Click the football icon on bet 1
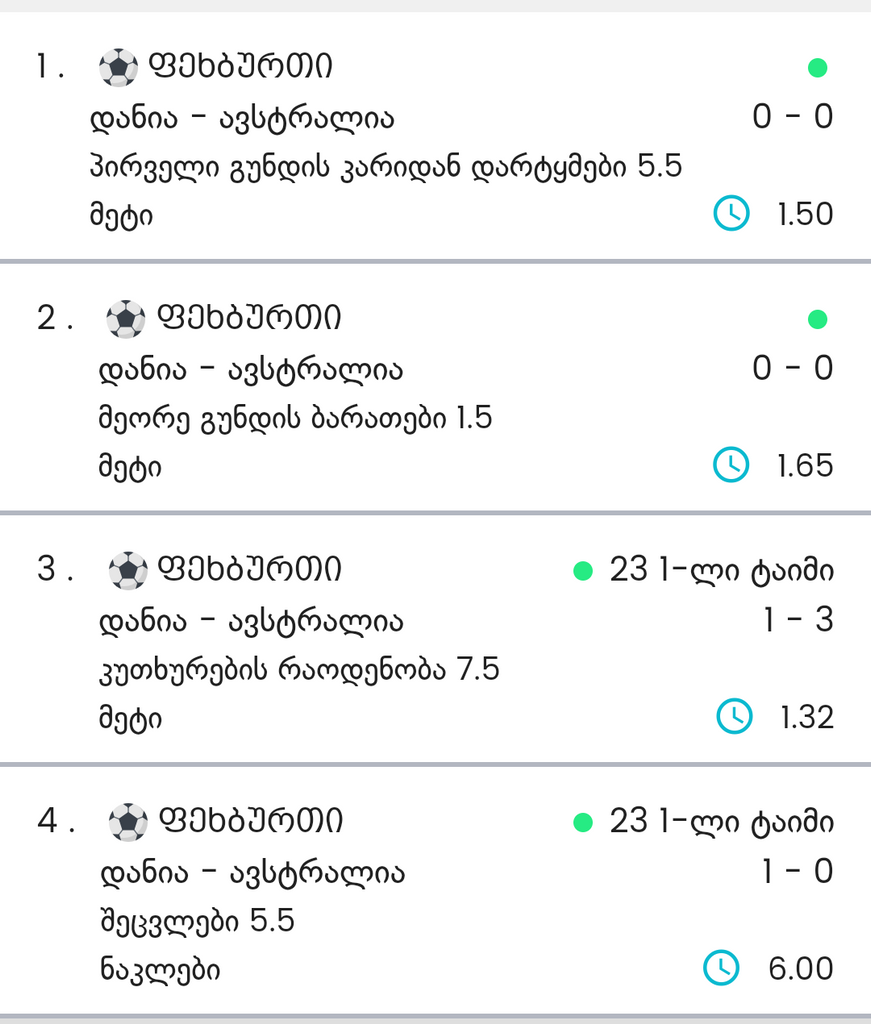Viewport: 871px width, 1024px height. coord(119,67)
